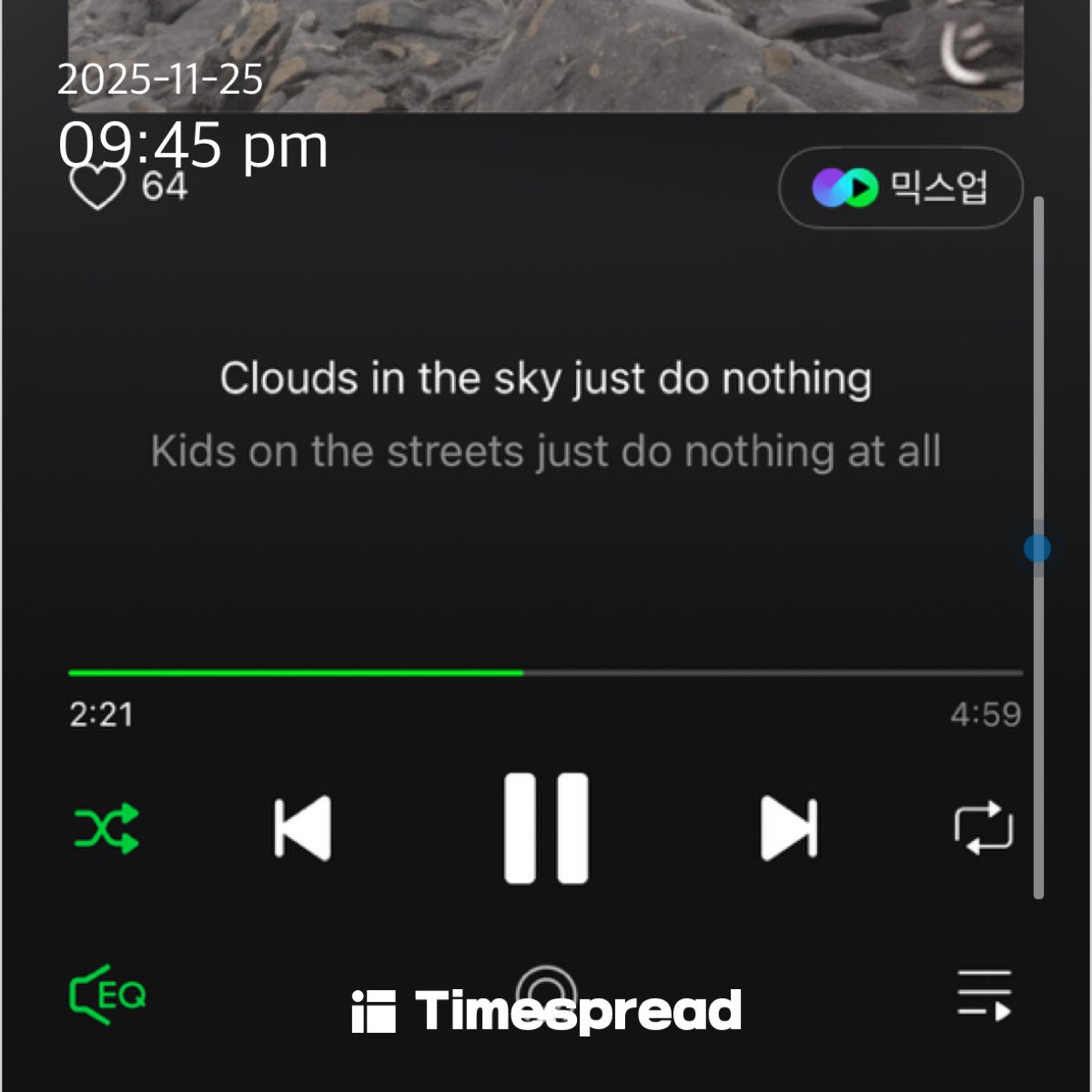Seek on the playback progress bar
This screenshot has width=1092, height=1092.
546,673
